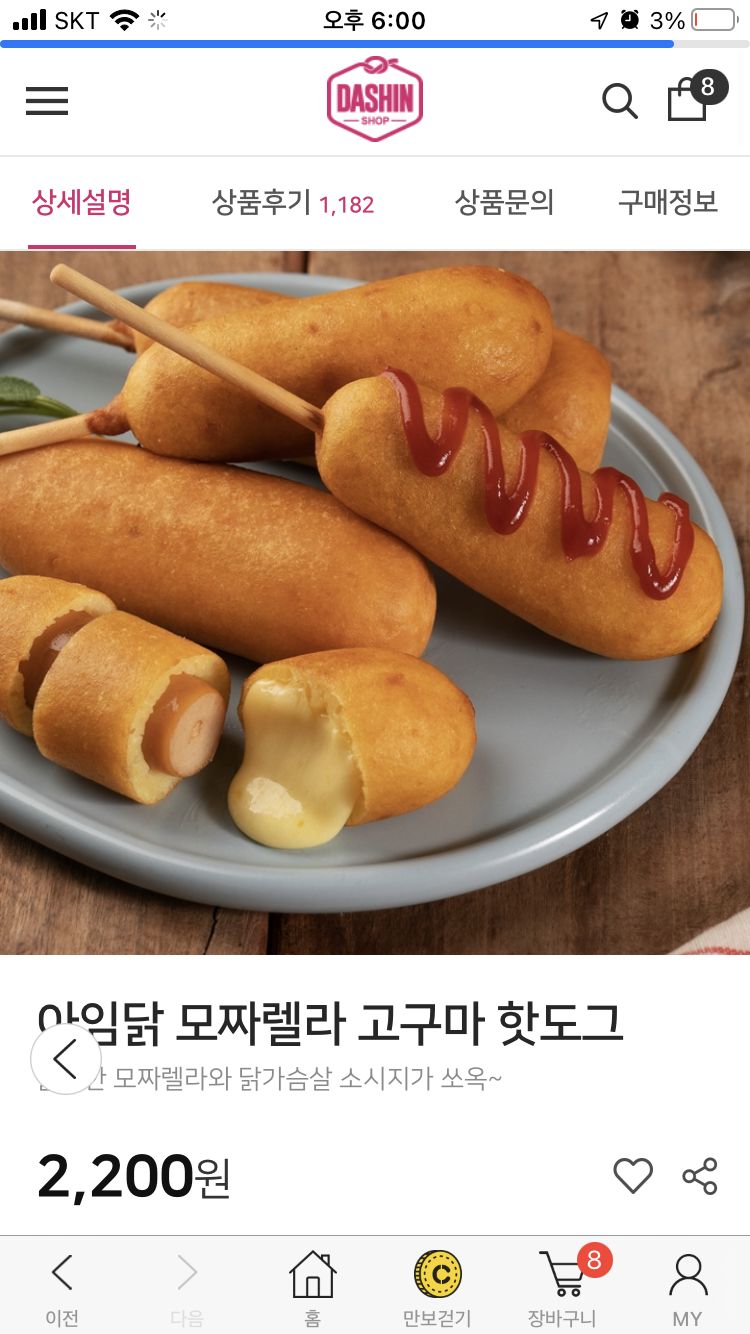Share this hot dog product
Screen dimensions: 750x1334
click(700, 1176)
